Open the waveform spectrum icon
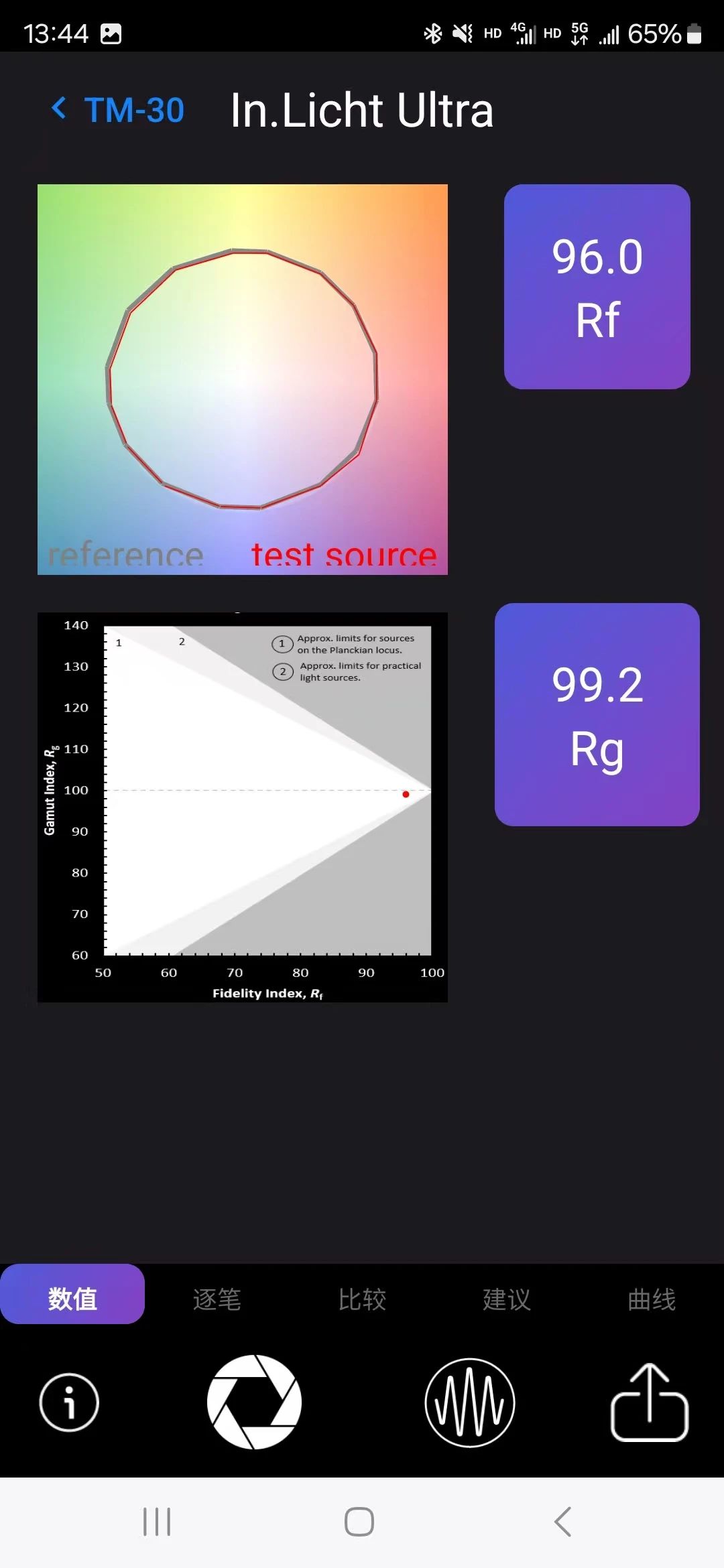This screenshot has height=1568, width=724. tap(470, 1402)
